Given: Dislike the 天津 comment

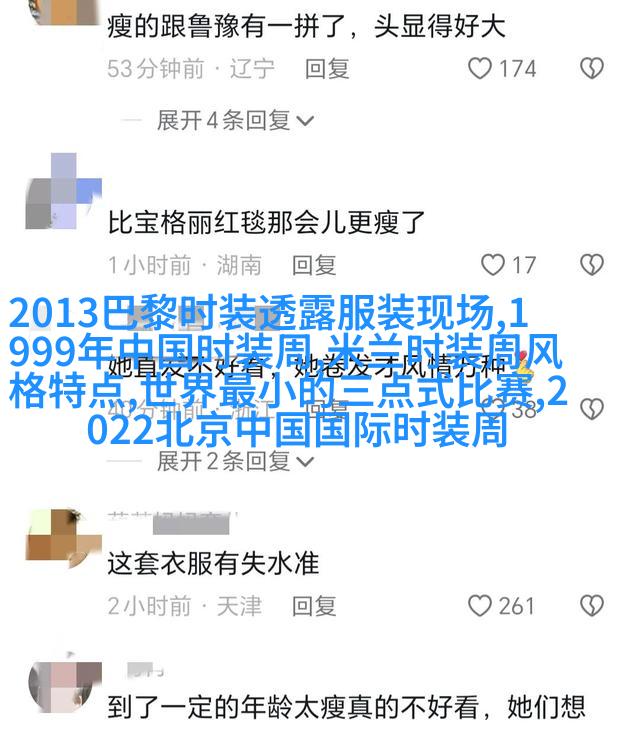Looking at the screenshot, I should click(592, 606).
